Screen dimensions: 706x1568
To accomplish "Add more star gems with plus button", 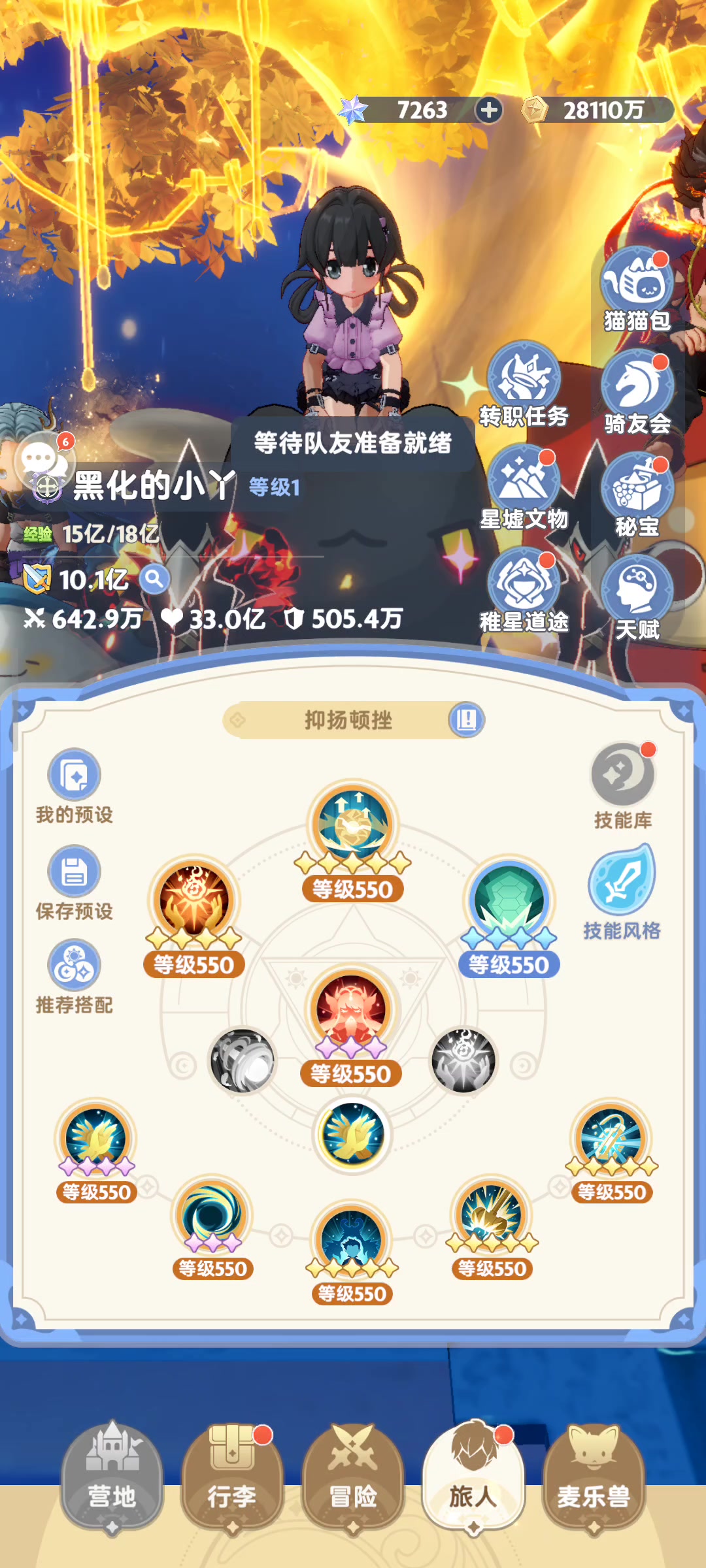I will [489, 110].
